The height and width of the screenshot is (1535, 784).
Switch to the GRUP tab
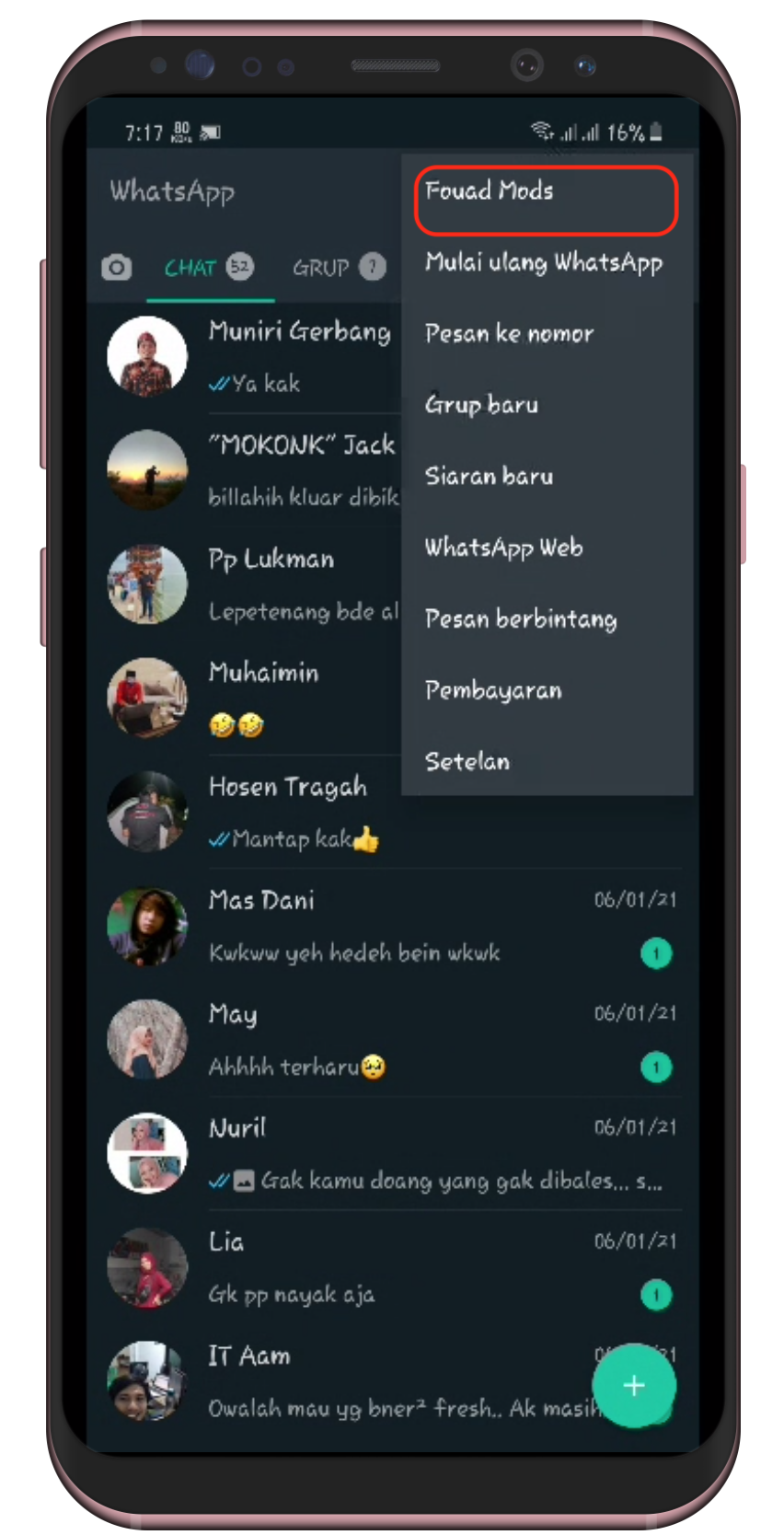(337, 268)
